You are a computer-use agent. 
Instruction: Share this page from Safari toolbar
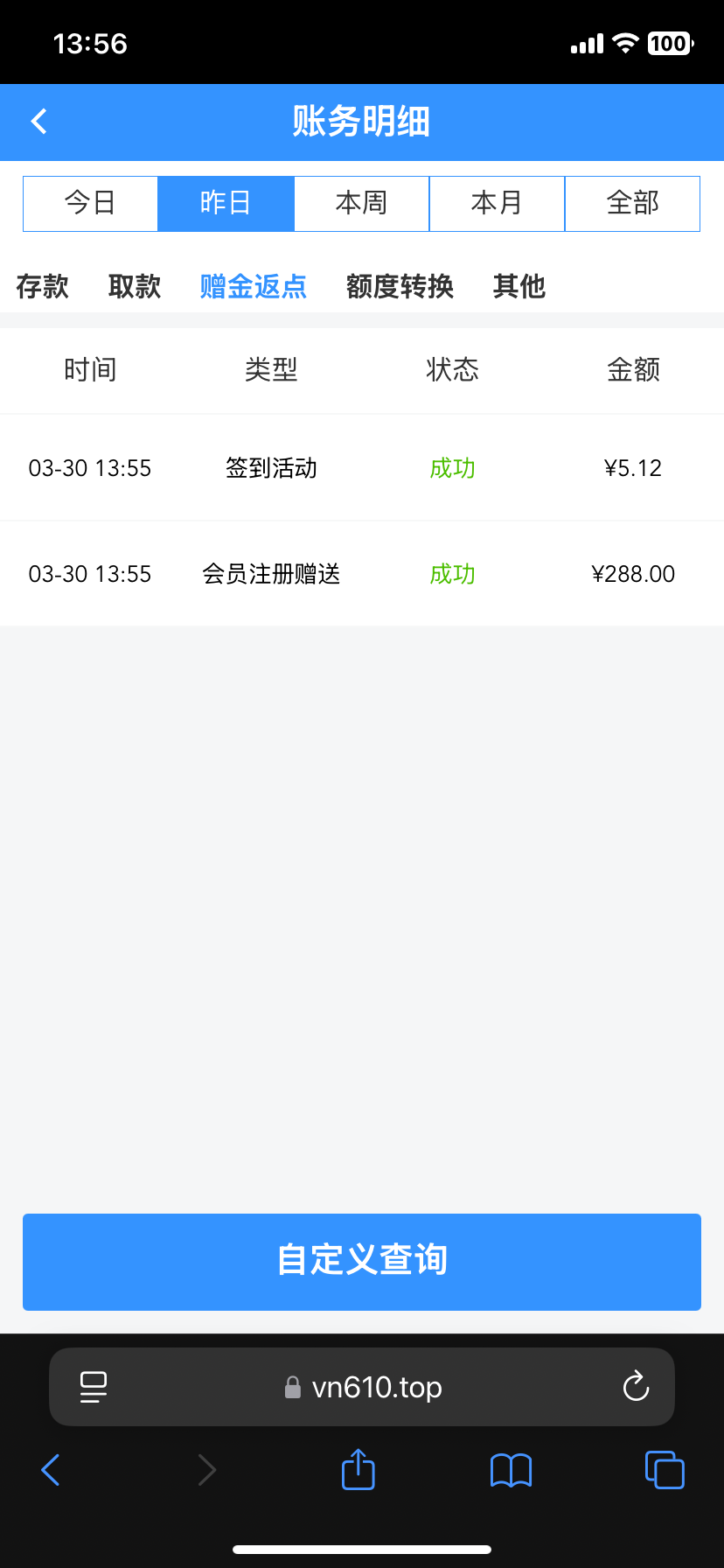358,1469
